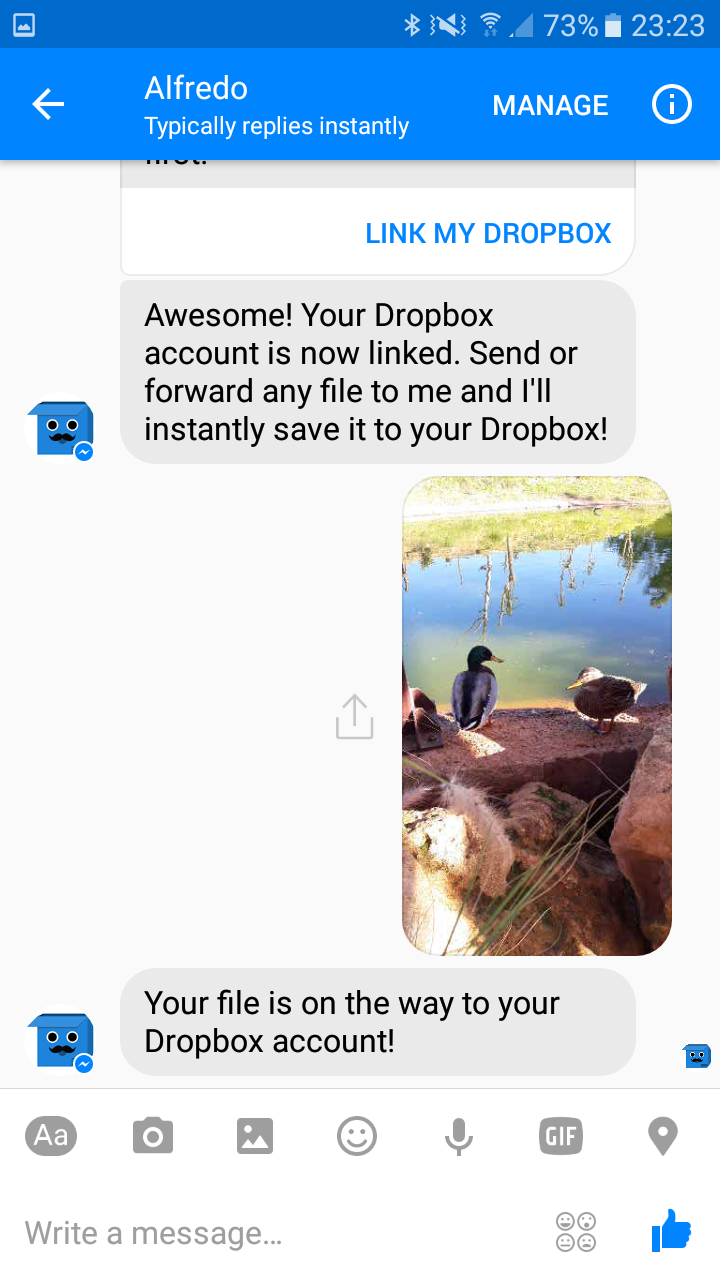
Task: Open the GIF picker
Action: [560, 1136]
